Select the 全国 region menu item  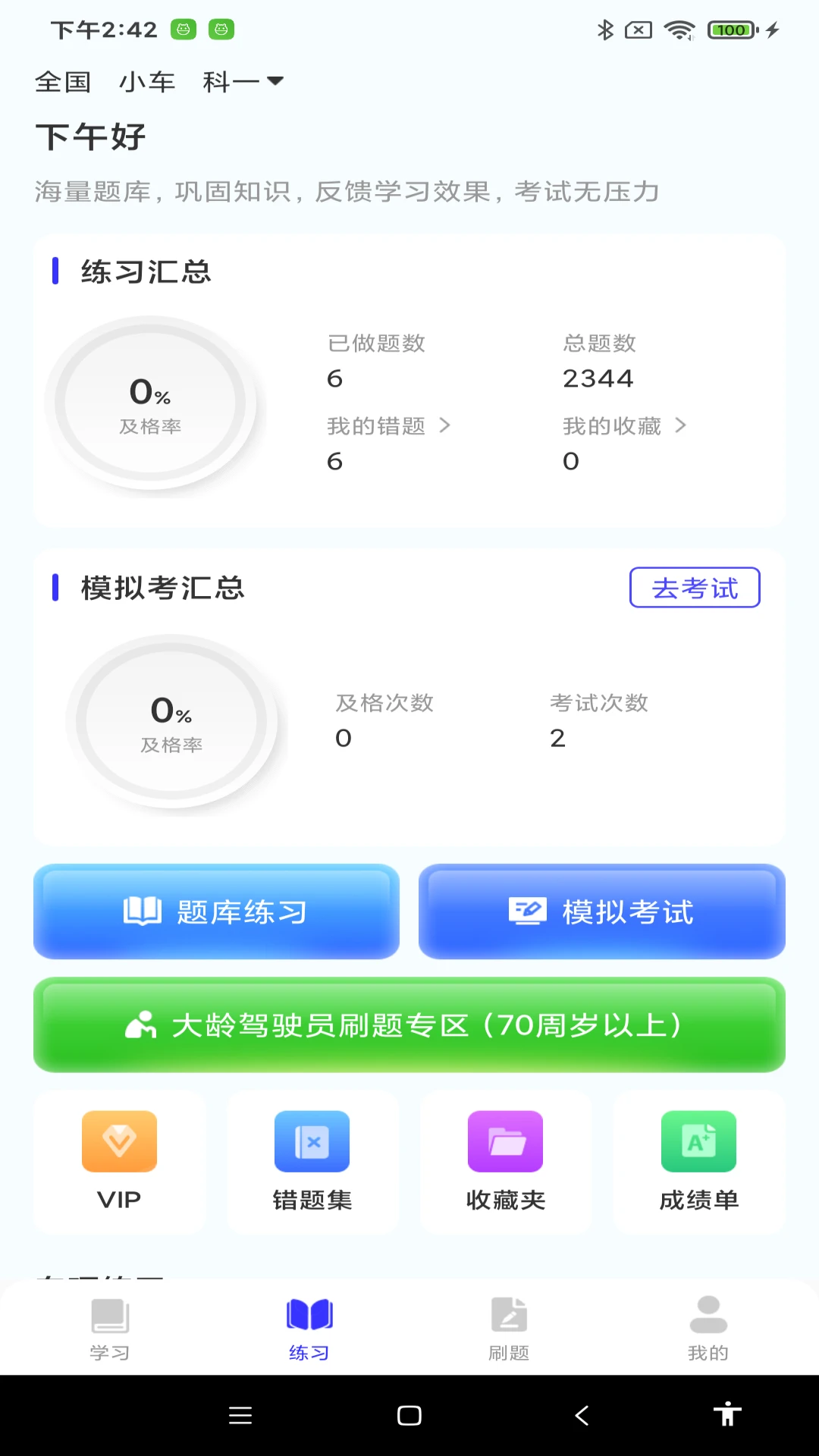(x=63, y=80)
